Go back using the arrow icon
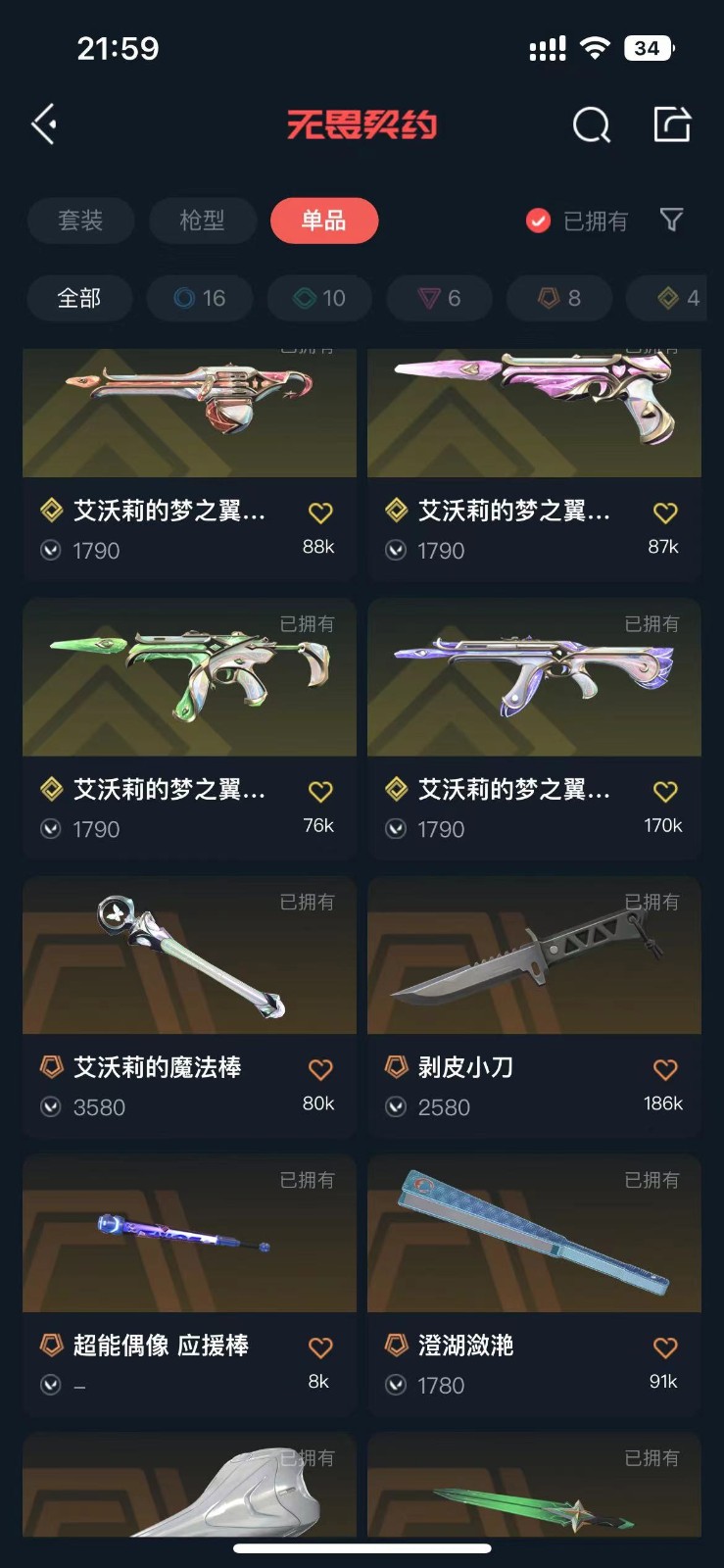Screen dimensions: 724x1568 (x=44, y=124)
